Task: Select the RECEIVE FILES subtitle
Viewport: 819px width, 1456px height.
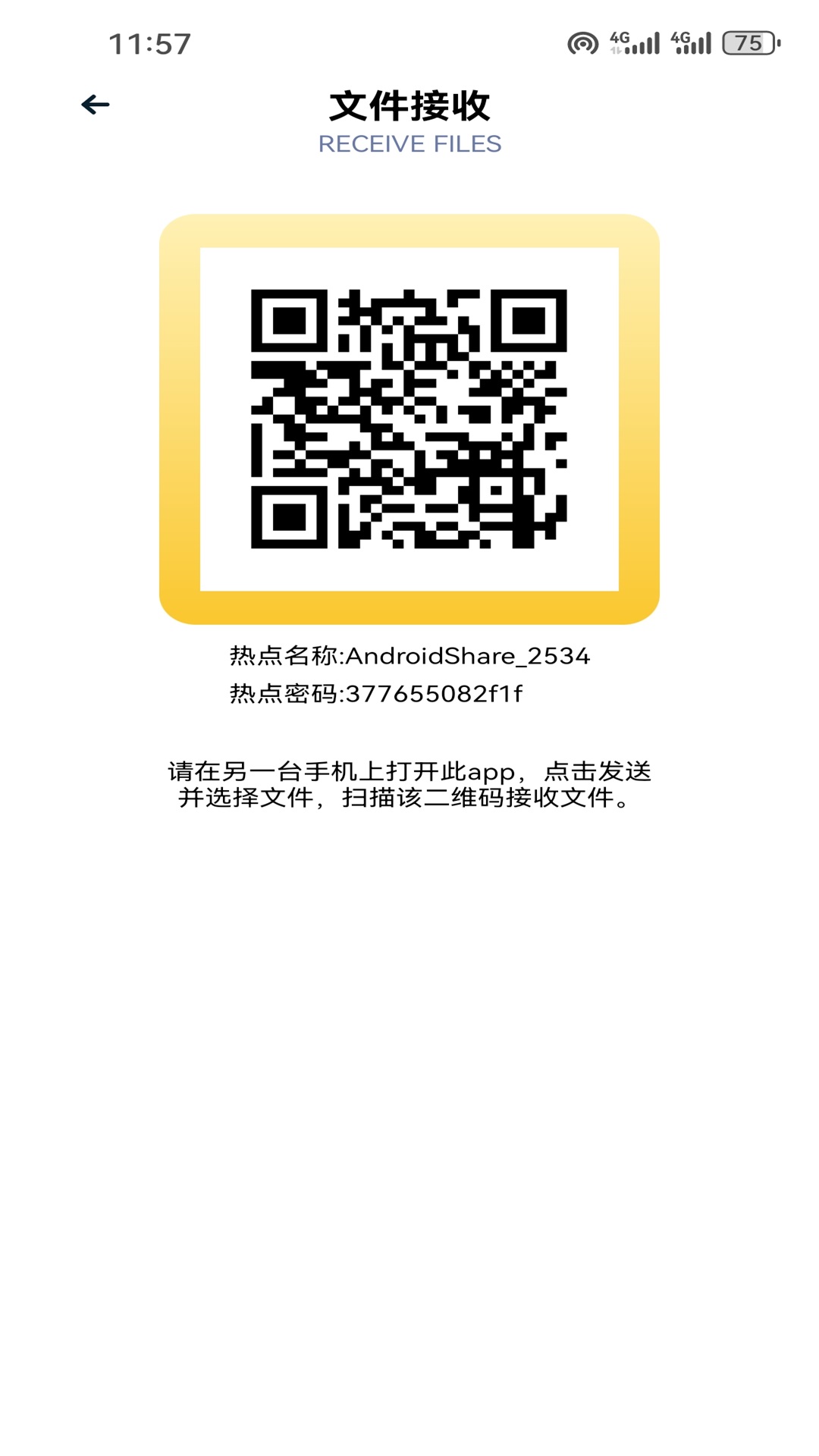Action: point(409,143)
